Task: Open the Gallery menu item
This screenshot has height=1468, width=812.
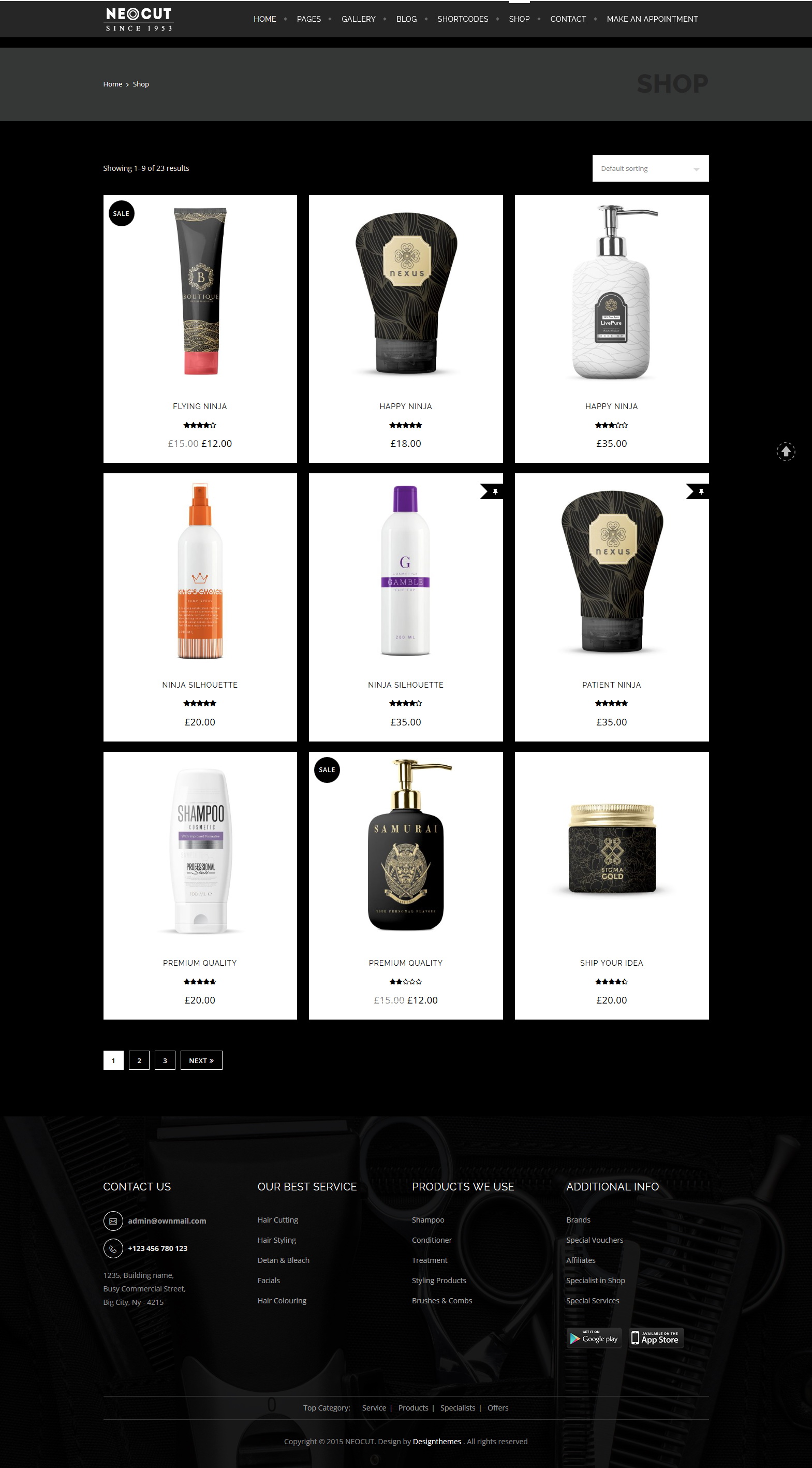Action: (x=358, y=19)
